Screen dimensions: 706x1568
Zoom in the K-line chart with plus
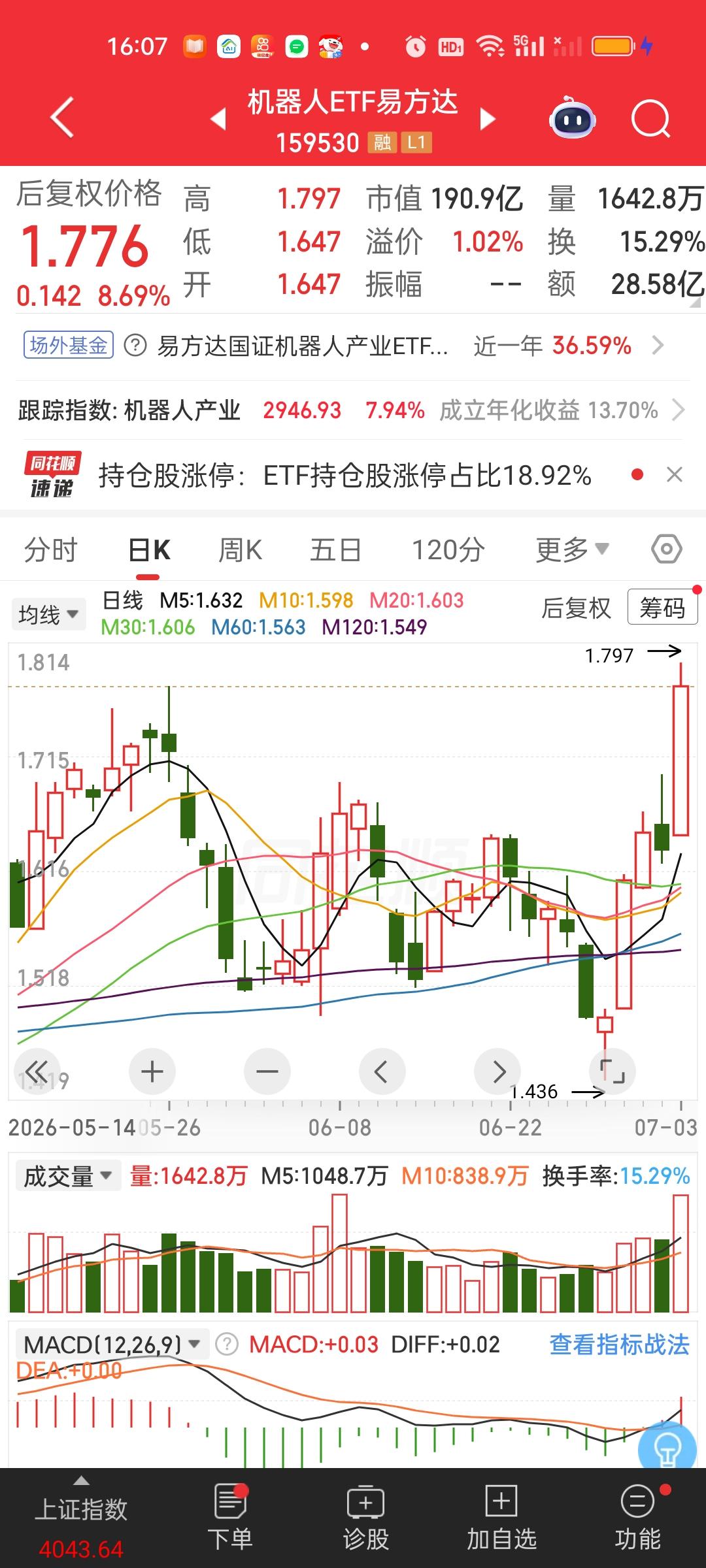pyautogui.click(x=152, y=1071)
